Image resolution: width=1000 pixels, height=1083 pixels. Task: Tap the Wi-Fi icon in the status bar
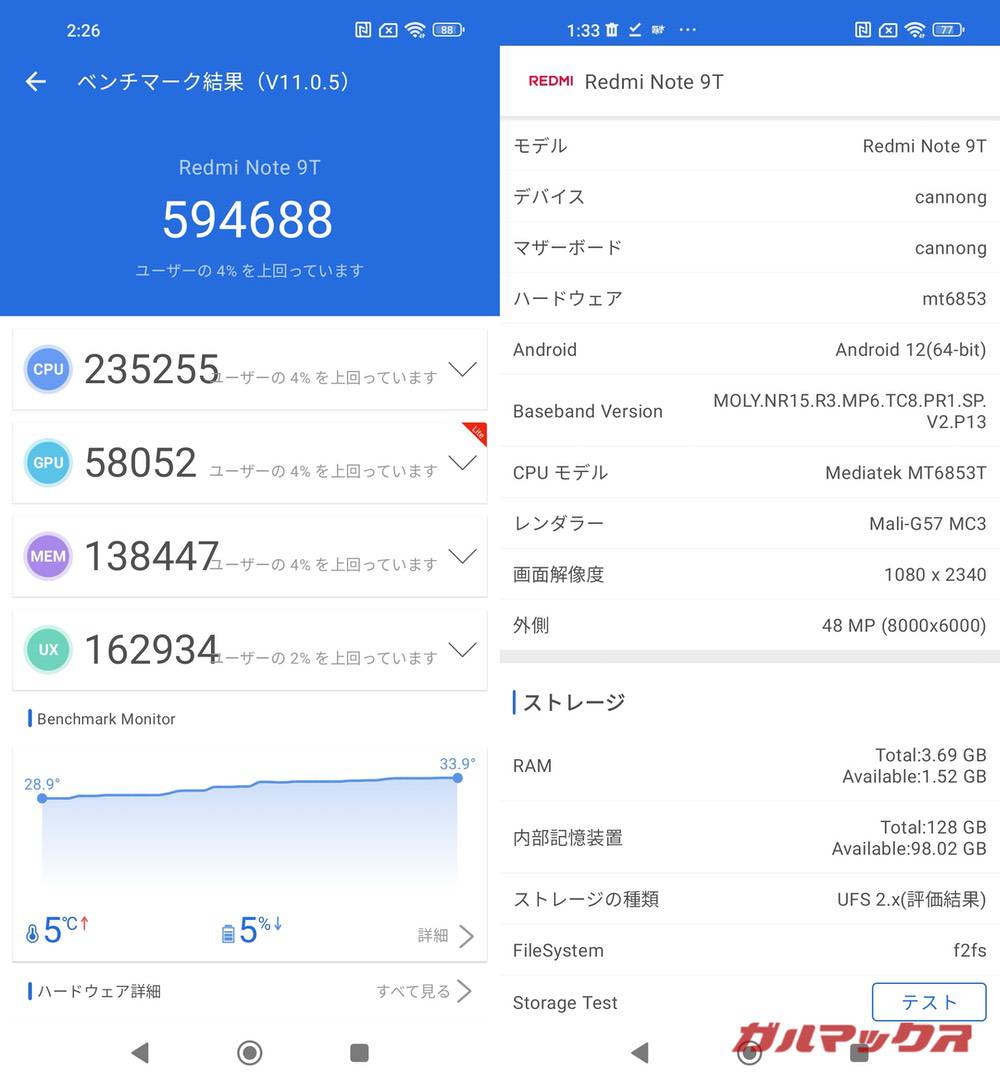tap(413, 30)
